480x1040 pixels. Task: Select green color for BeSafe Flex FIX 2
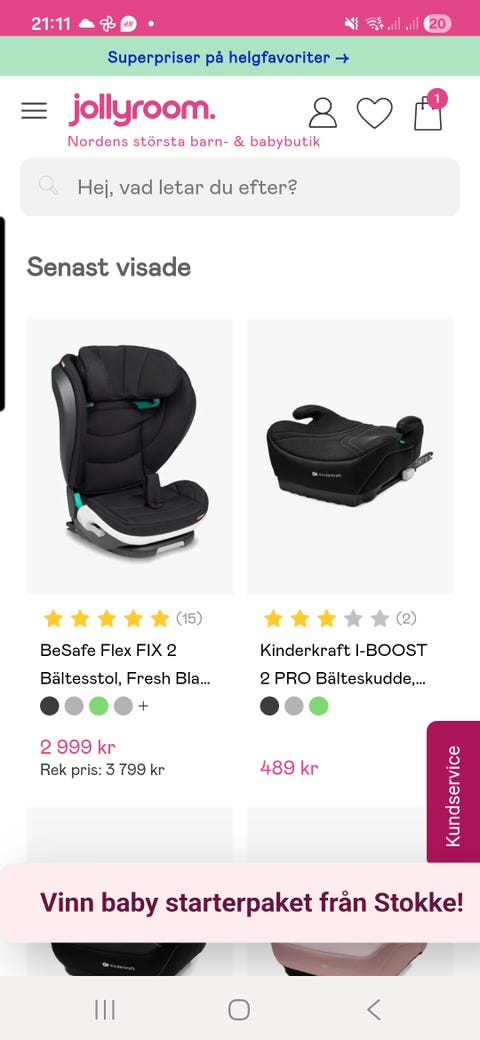coord(99,706)
